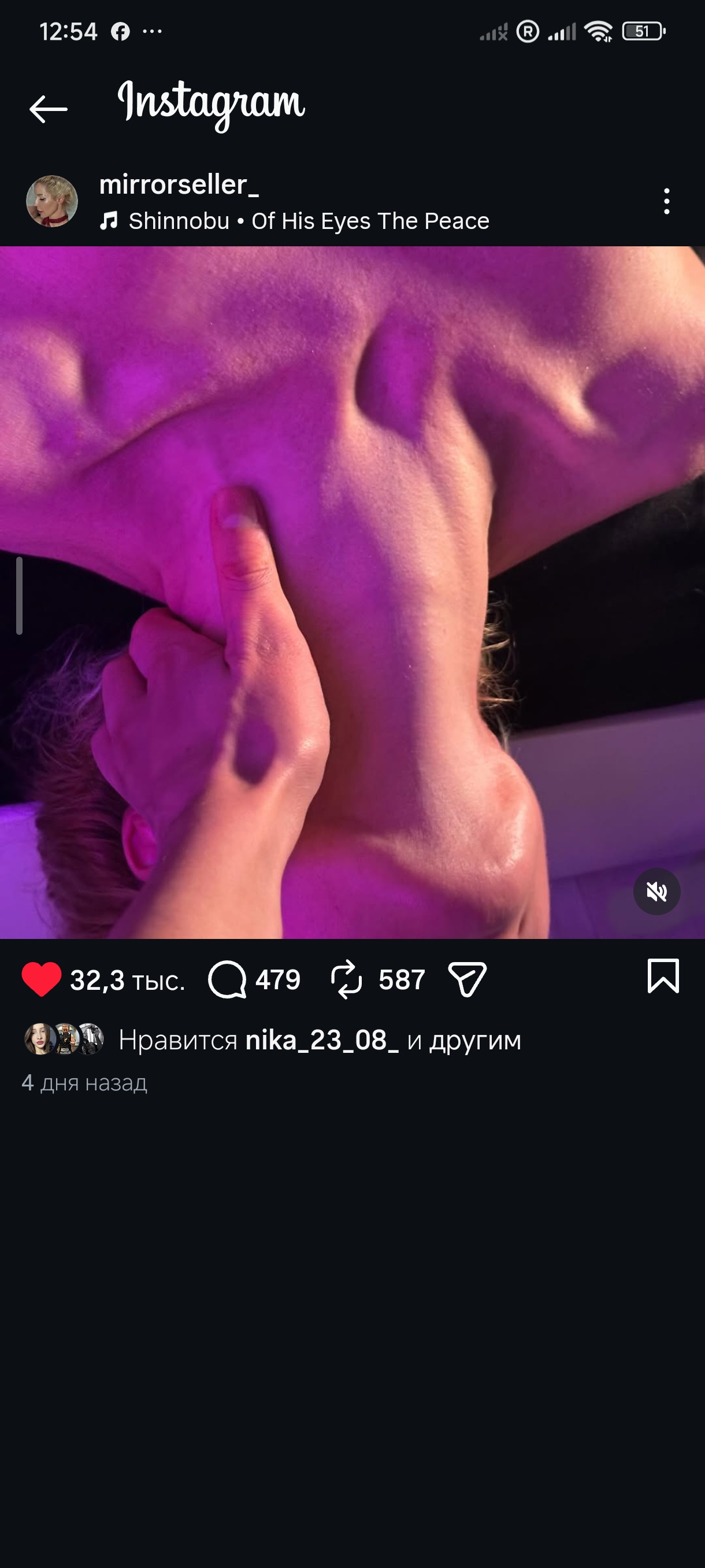This screenshot has width=705, height=1568.
Task: Unlike the post with the red heart
Action: click(x=42, y=979)
